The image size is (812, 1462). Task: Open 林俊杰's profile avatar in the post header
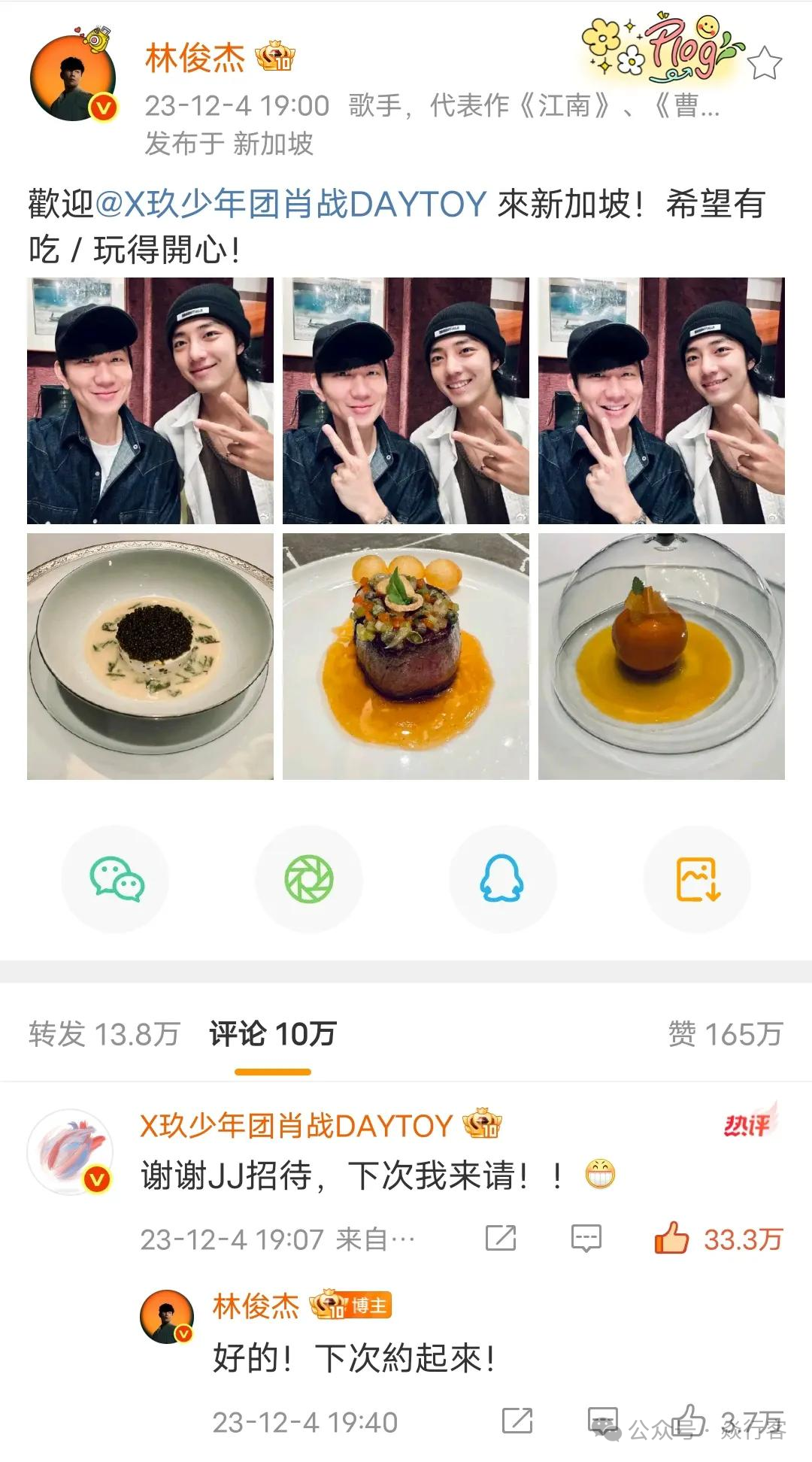(74, 77)
